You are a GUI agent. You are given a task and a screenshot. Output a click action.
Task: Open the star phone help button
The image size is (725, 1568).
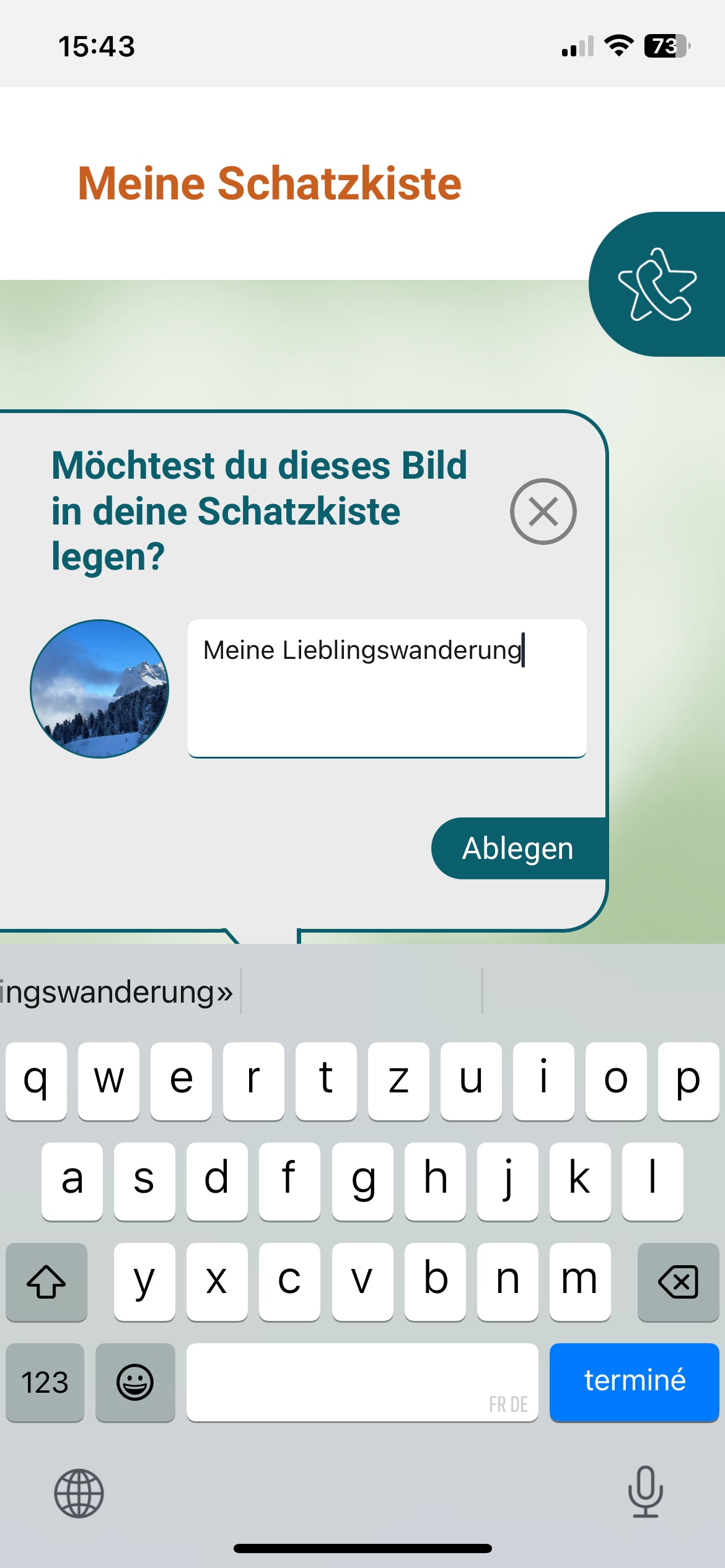point(657,284)
